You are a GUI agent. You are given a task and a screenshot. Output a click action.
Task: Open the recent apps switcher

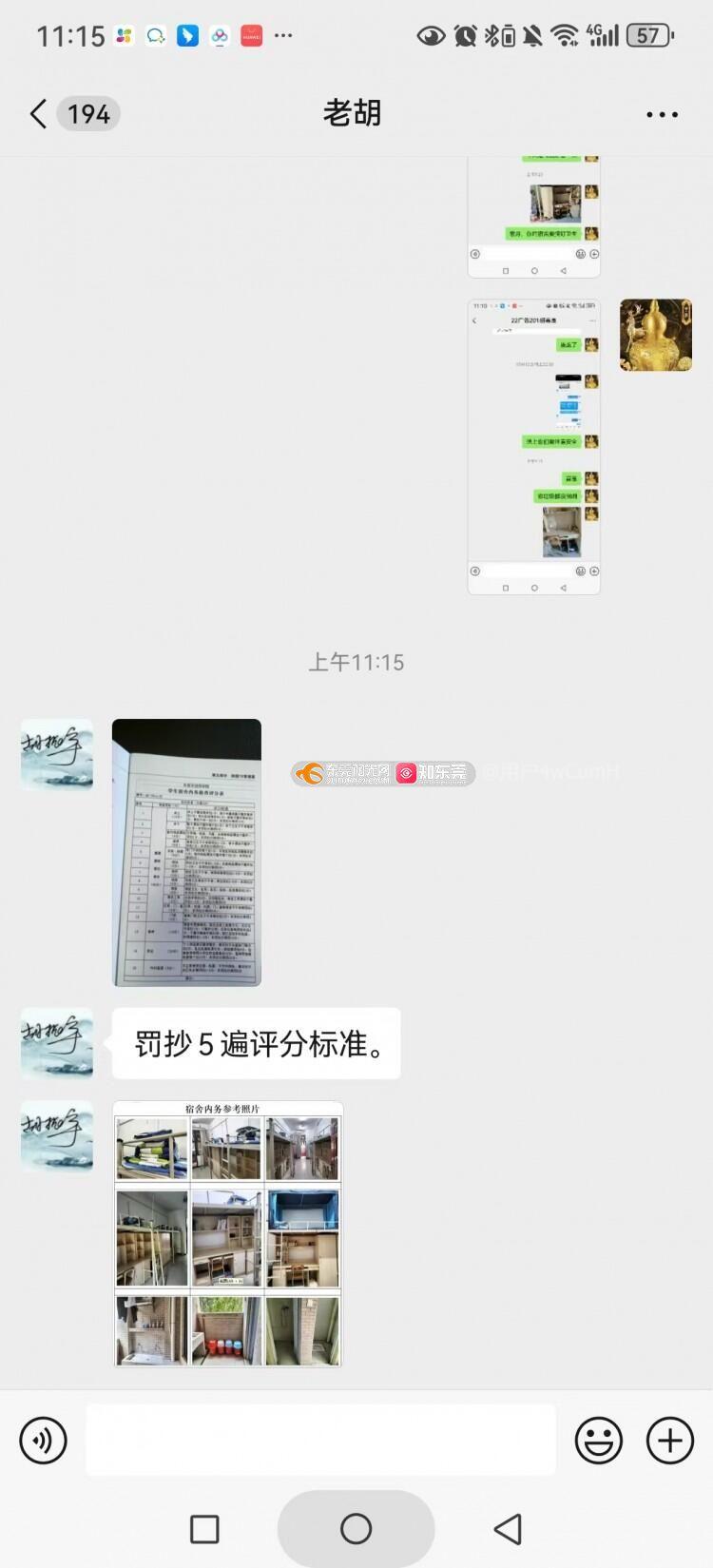(204, 1529)
